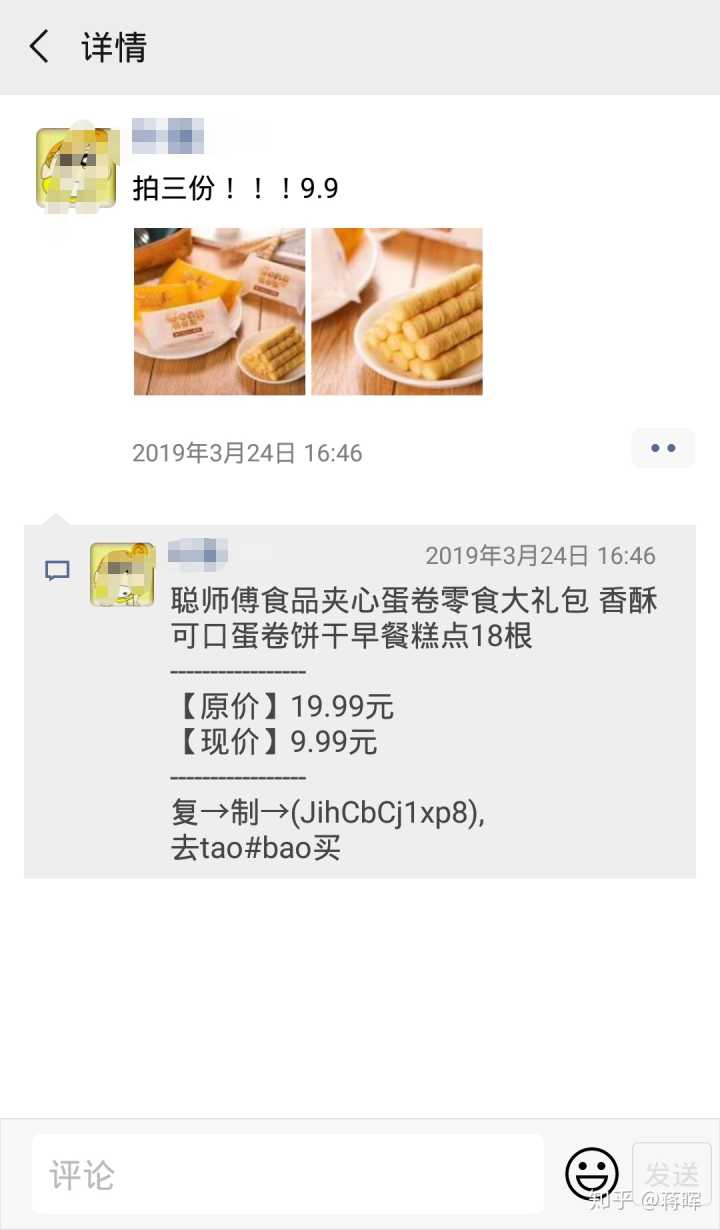Screen dimensions: 720x1230
Task: Go back from the 详情 page
Action: click(x=39, y=47)
